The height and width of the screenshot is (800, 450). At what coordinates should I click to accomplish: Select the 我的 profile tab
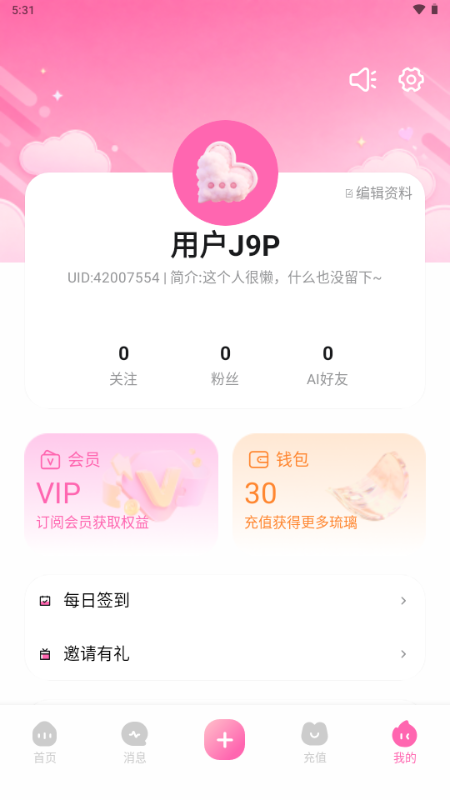405,742
